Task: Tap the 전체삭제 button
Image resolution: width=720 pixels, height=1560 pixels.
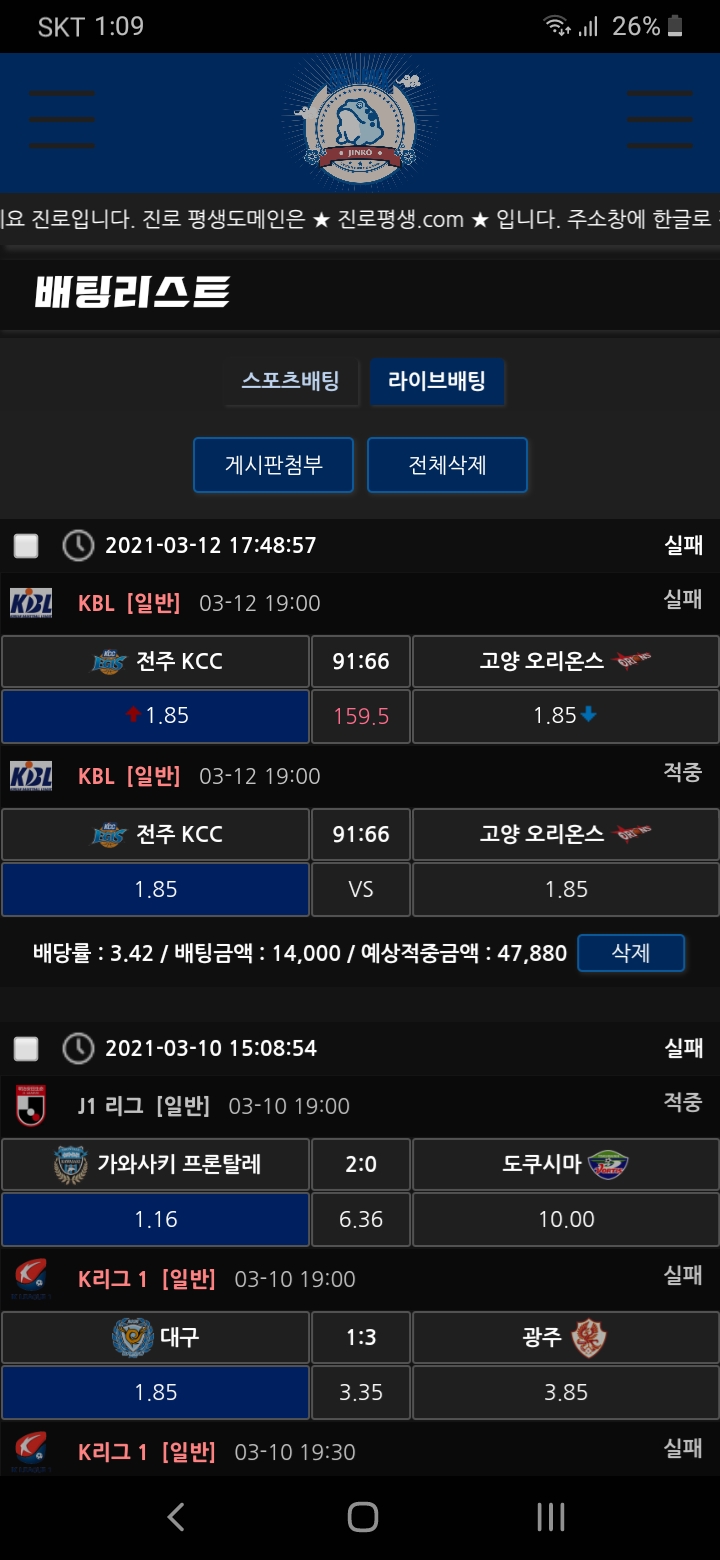Action: coord(447,465)
